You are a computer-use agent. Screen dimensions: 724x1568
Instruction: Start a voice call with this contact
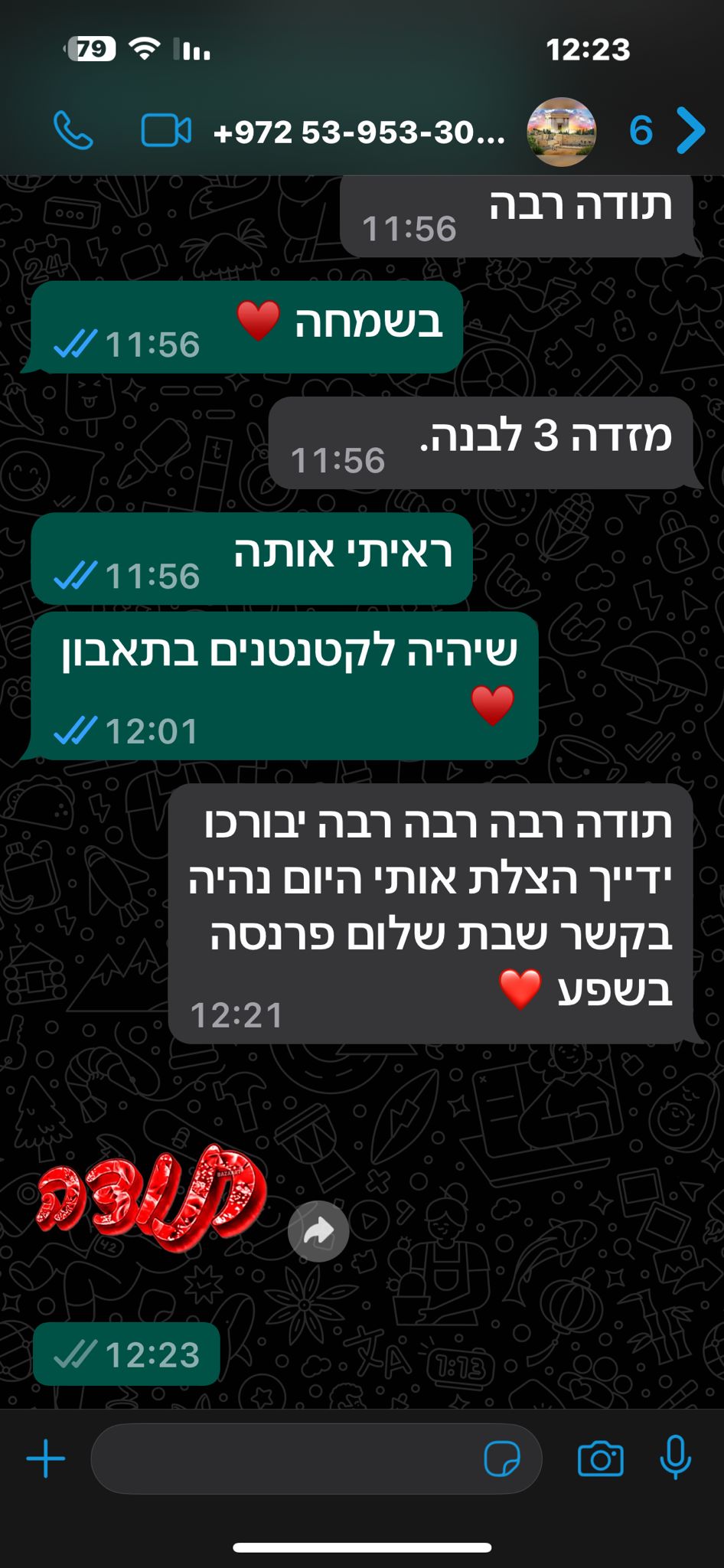(73, 131)
